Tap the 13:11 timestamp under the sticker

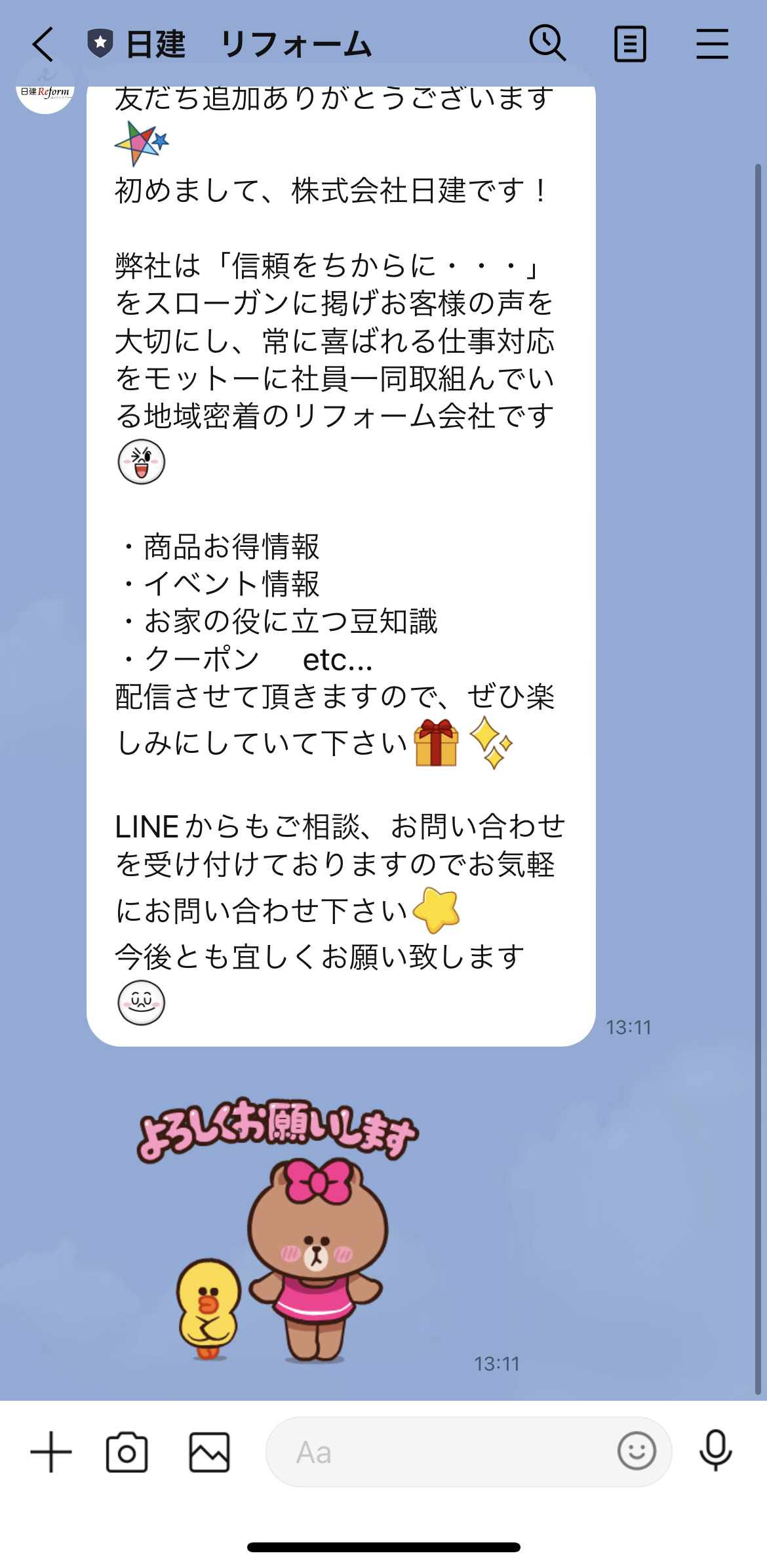(x=497, y=1365)
